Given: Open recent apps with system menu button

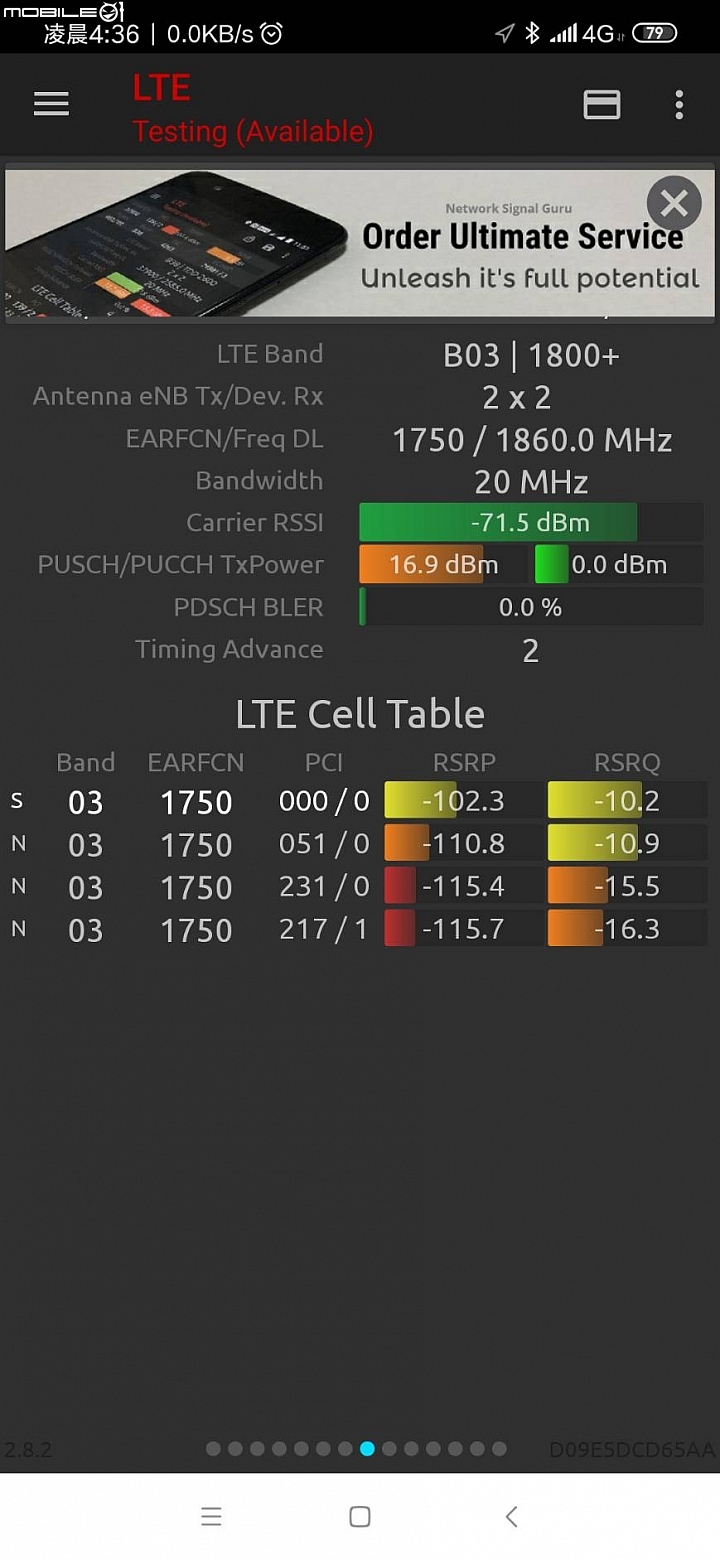Looking at the screenshot, I should [211, 1516].
